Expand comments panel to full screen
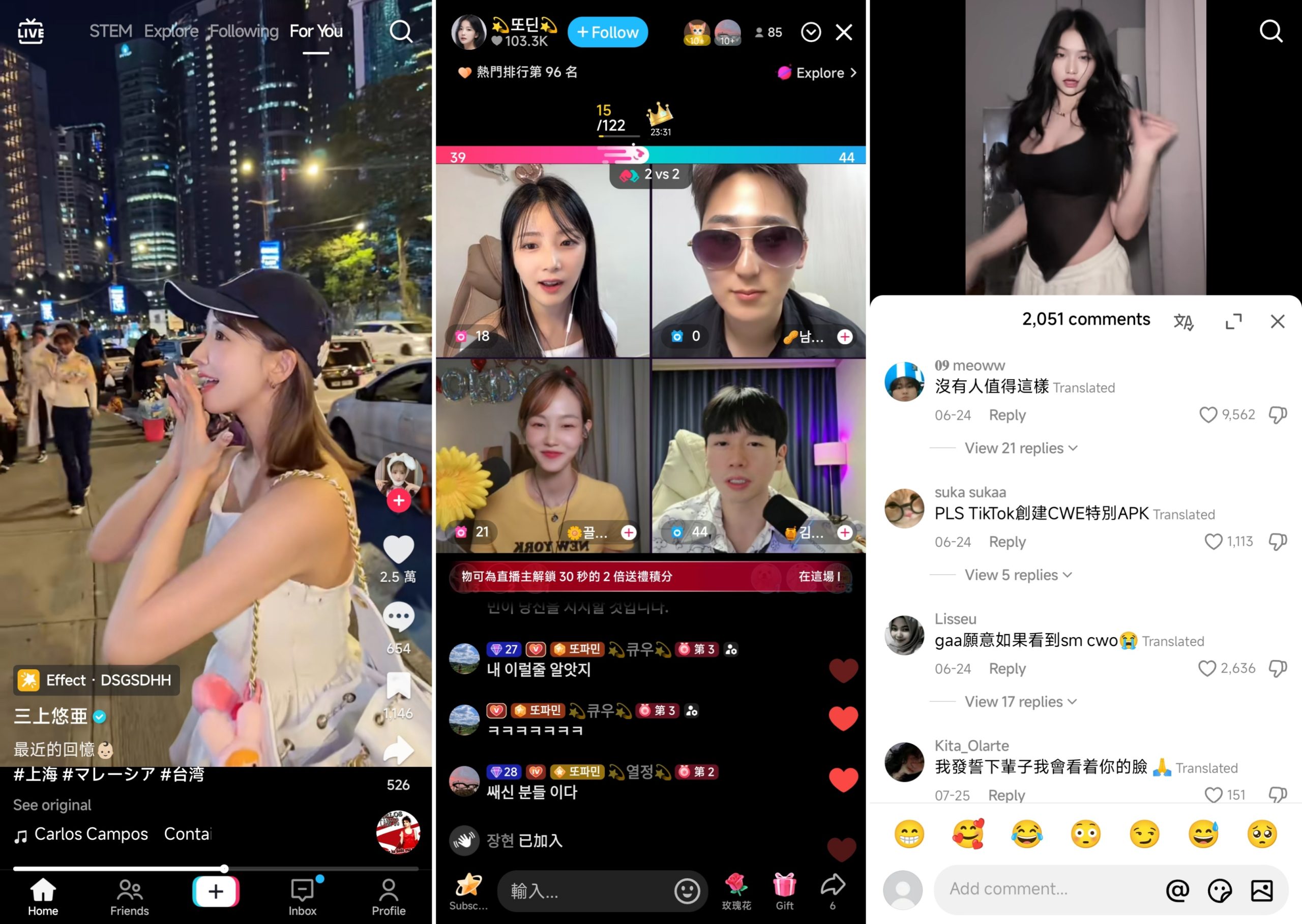 [x=1233, y=321]
